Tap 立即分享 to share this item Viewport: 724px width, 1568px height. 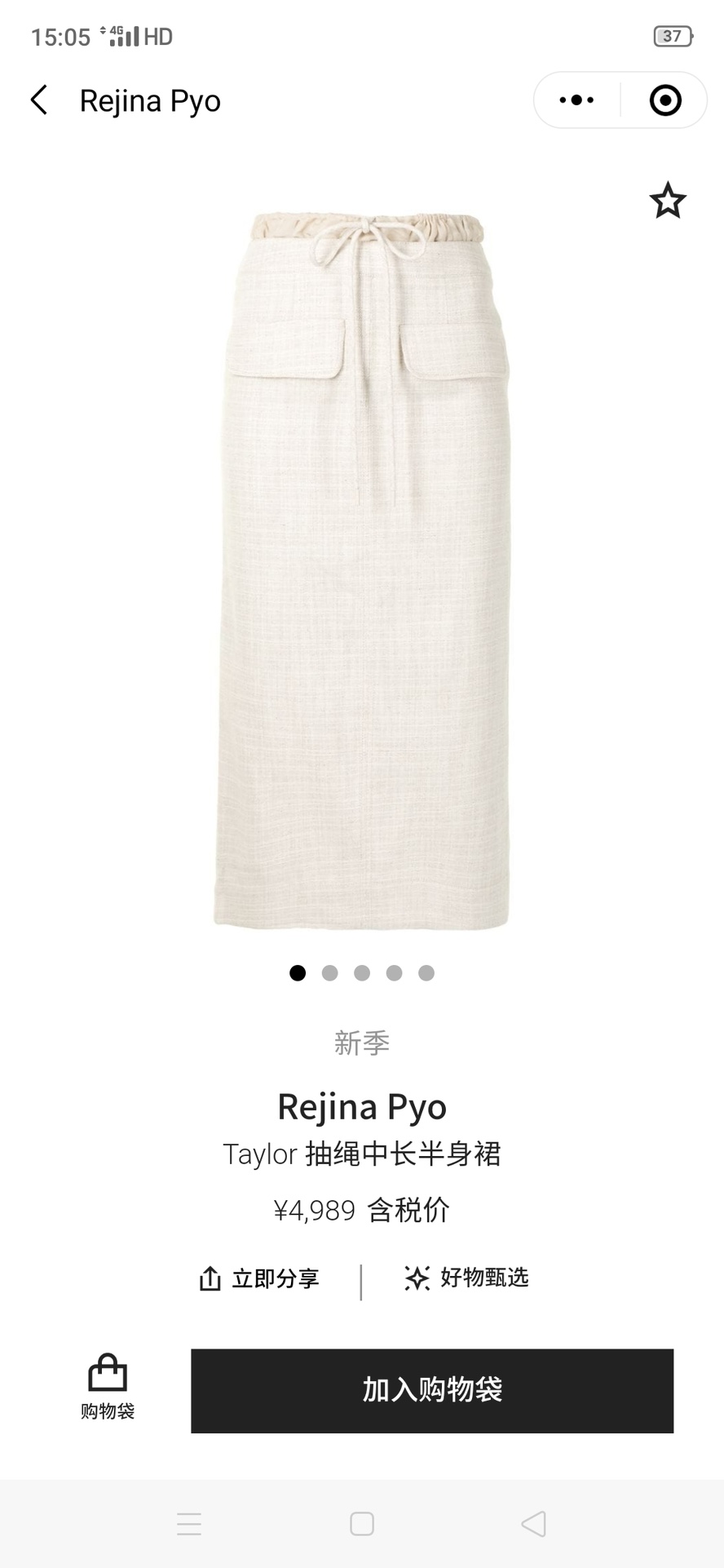point(259,1278)
